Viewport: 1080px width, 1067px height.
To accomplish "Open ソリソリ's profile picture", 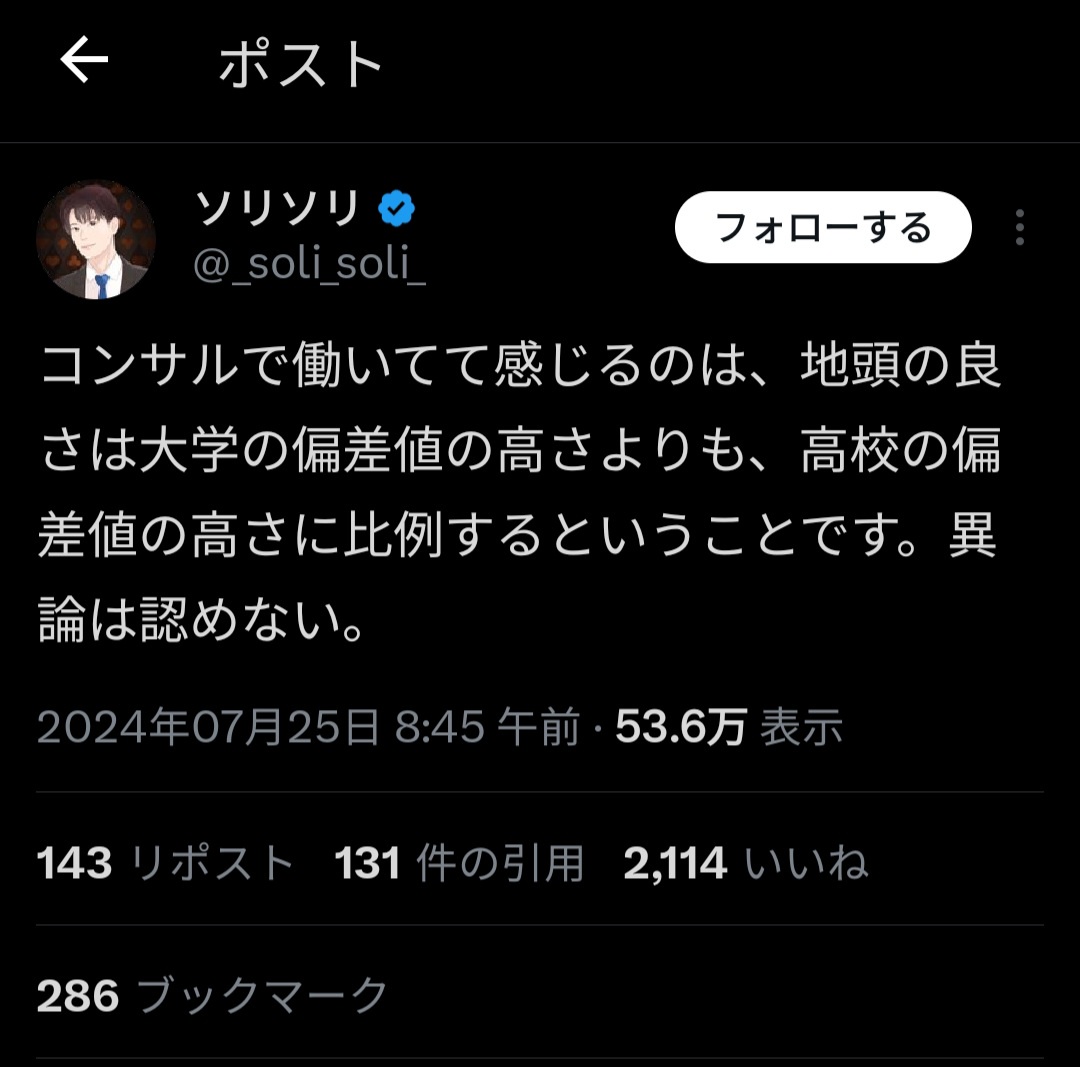I will tap(96, 239).
